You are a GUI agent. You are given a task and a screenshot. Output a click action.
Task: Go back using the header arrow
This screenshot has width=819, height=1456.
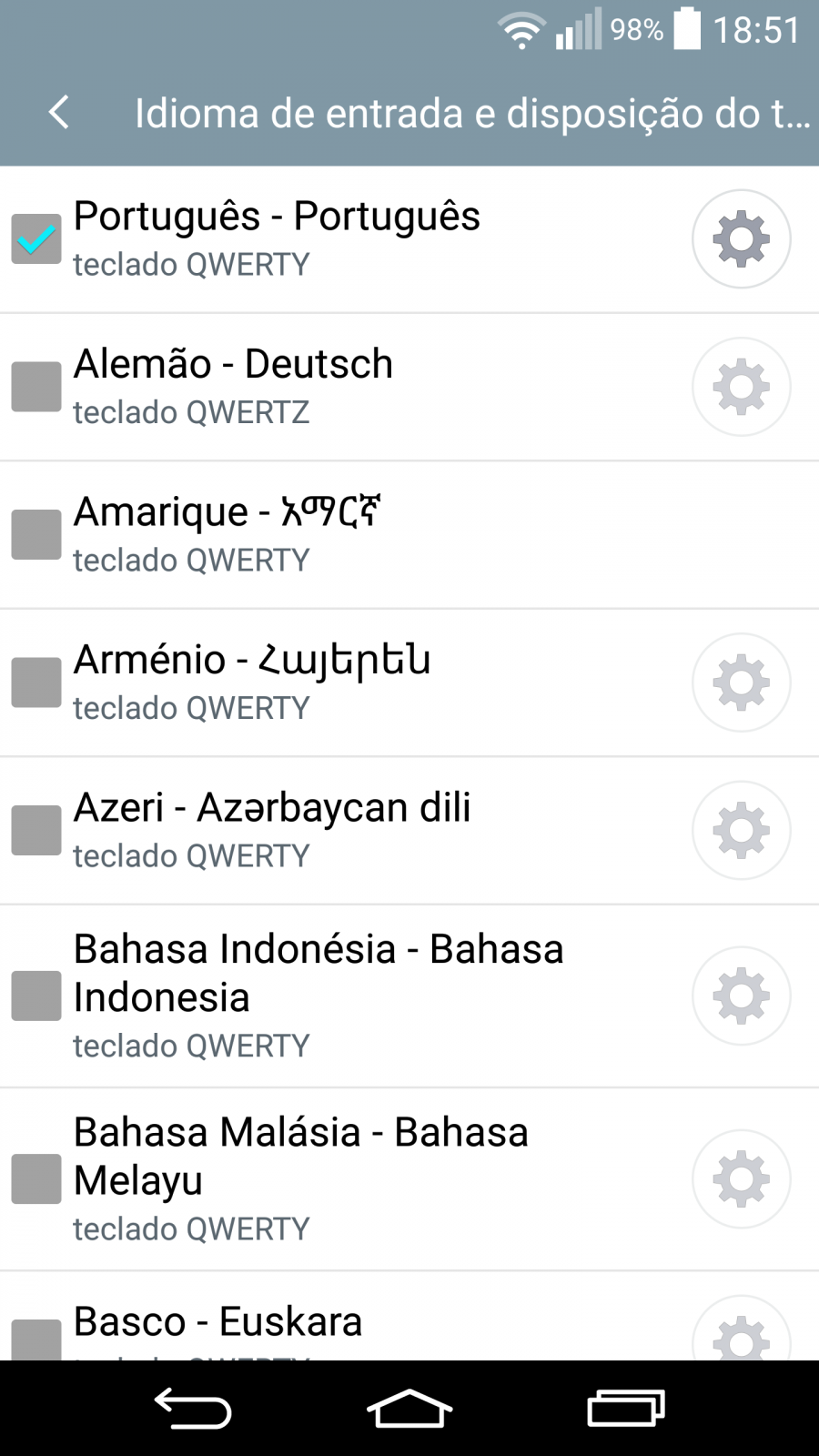[59, 113]
